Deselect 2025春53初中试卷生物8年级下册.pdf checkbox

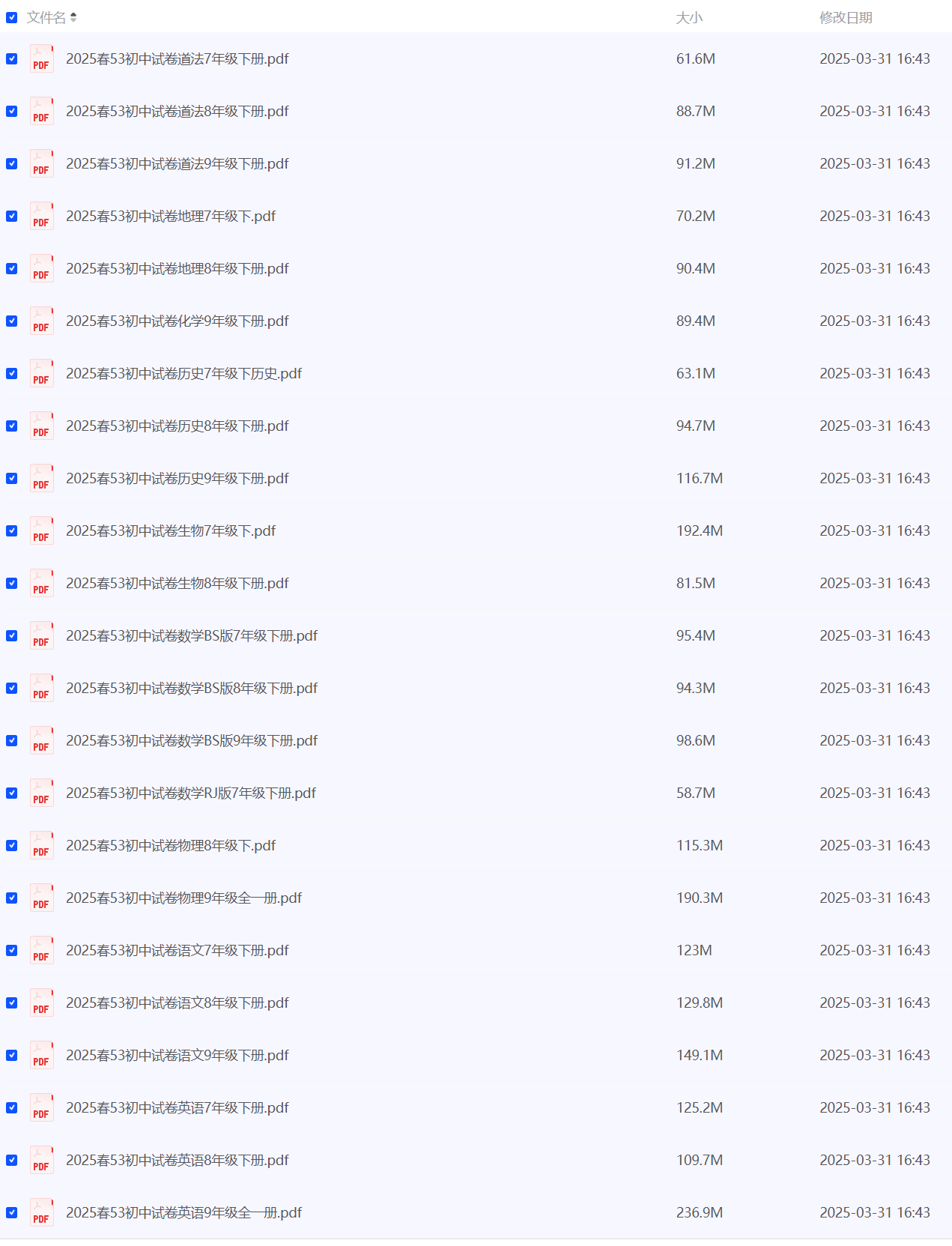coord(12,583)
